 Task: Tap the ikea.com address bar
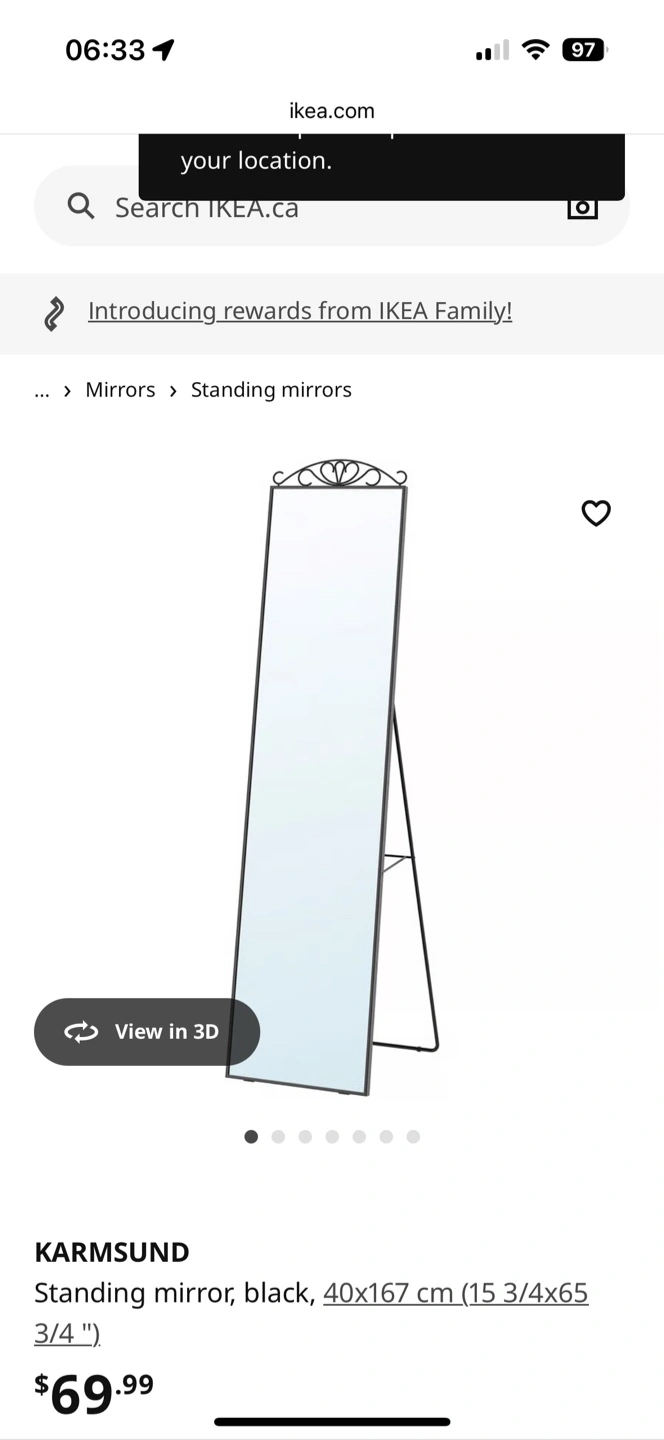click(332, 111)
